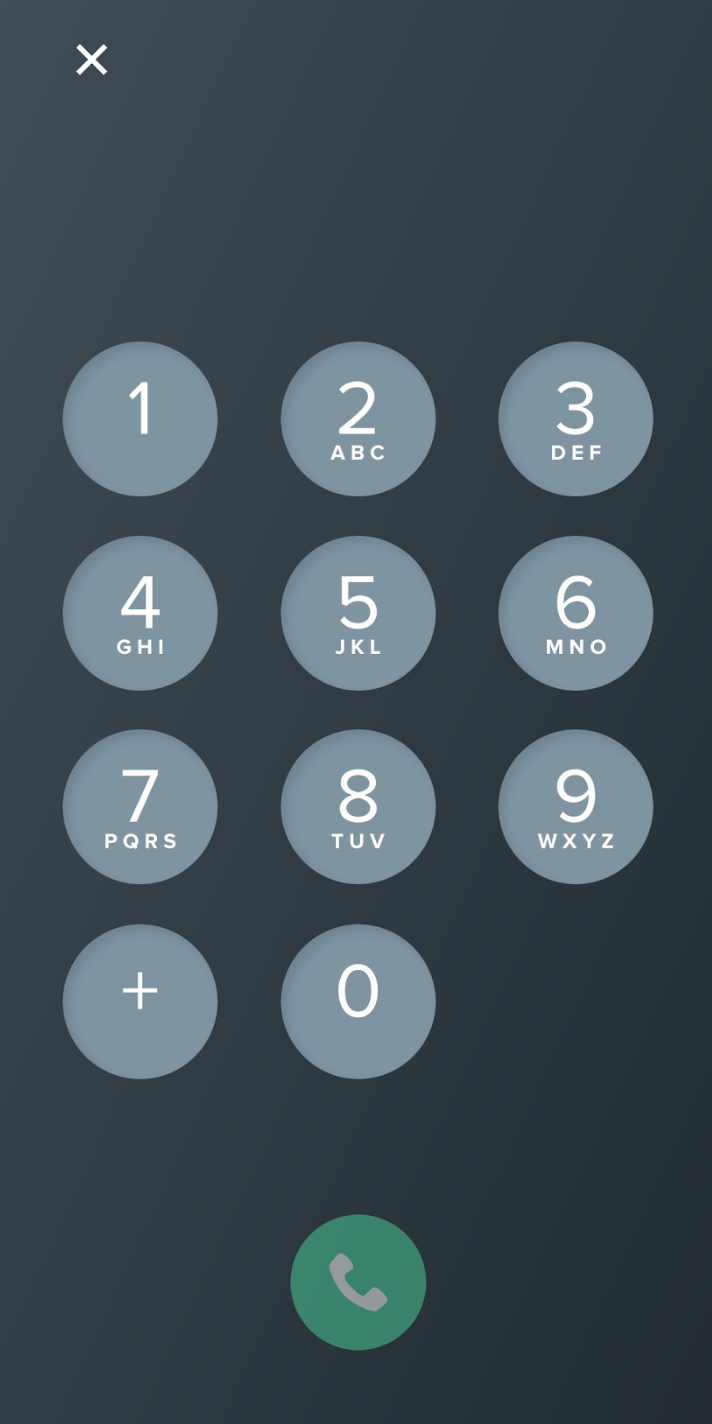Tap the 8 TUV key
The image size is (712, 1424).
tap(358, 807)
